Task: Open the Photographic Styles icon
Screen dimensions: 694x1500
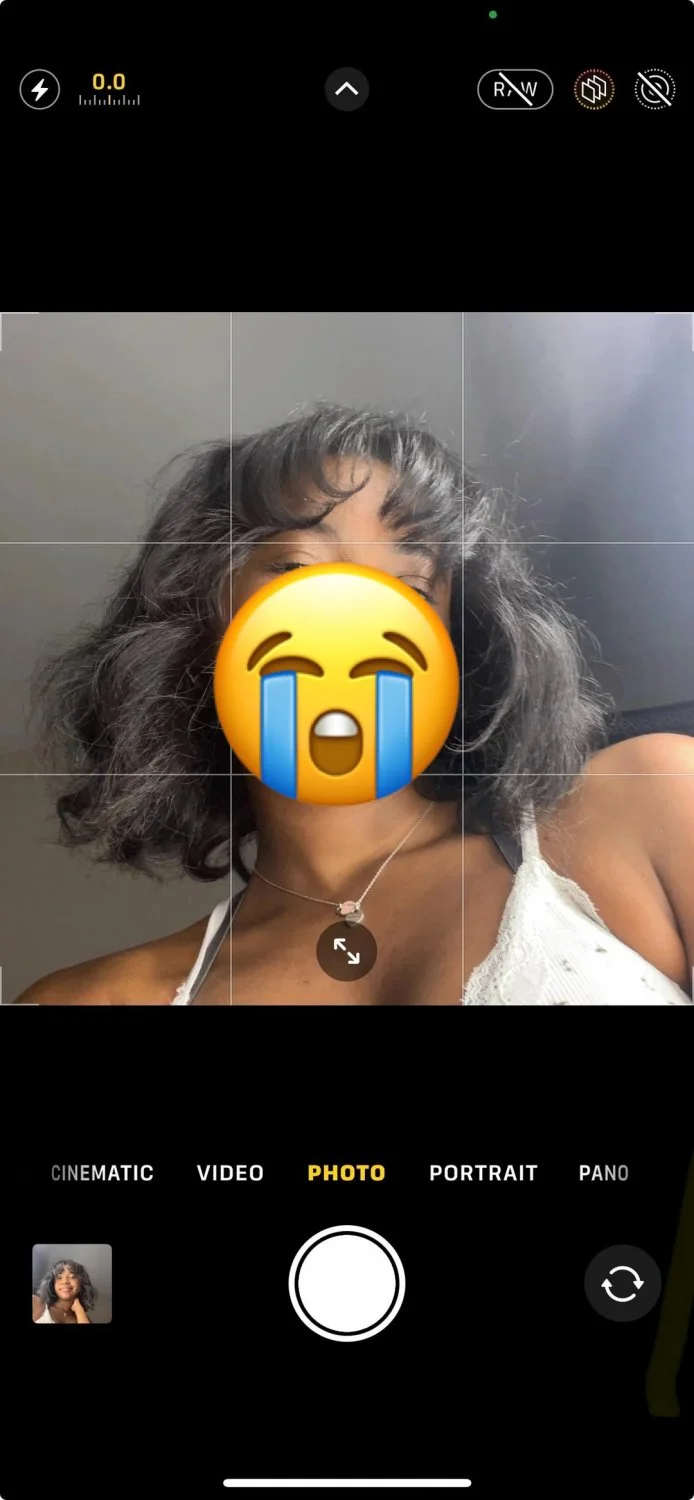Action: point(594,90)
